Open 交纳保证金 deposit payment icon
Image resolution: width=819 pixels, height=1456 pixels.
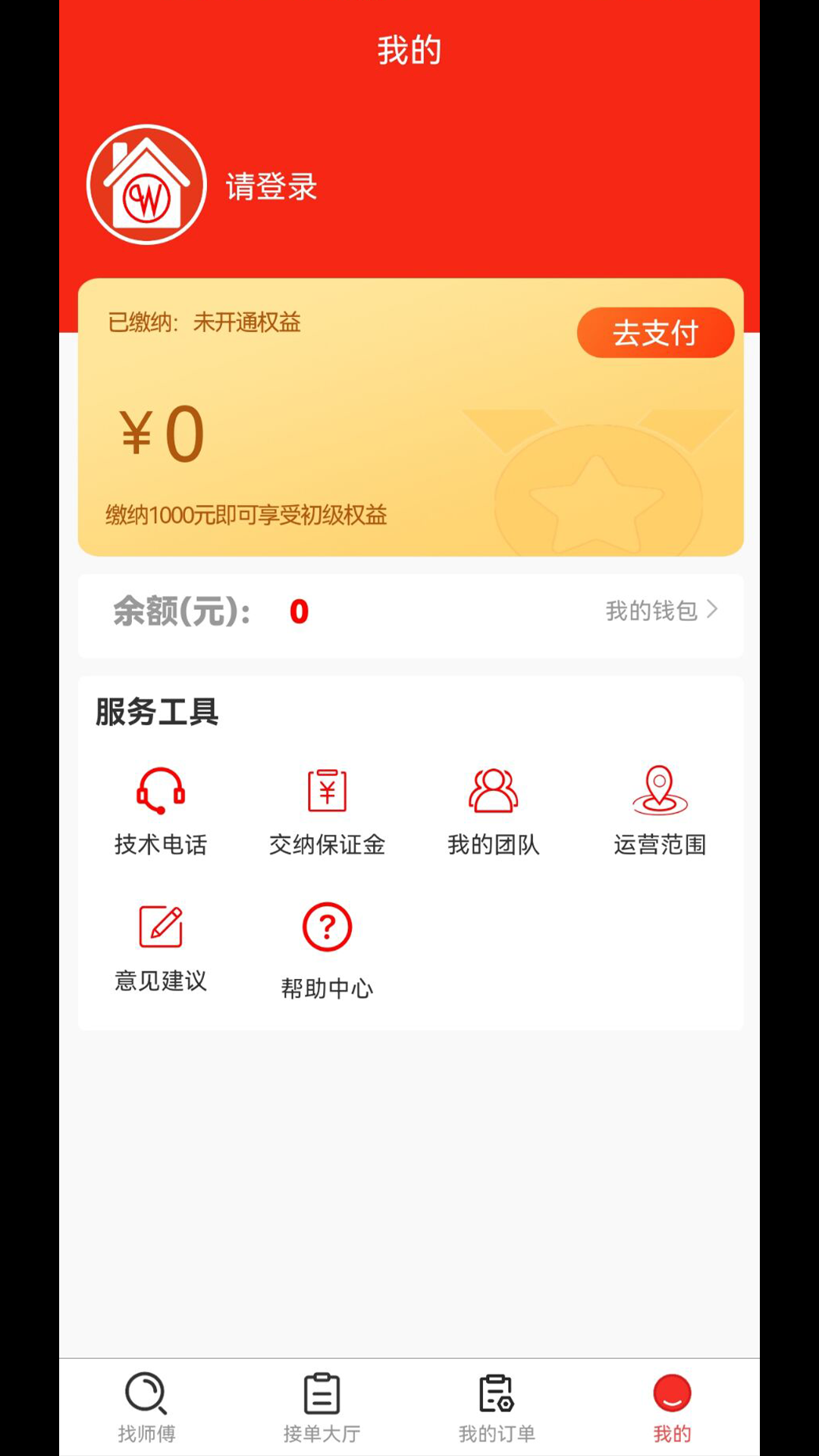(x=326, y=789)
